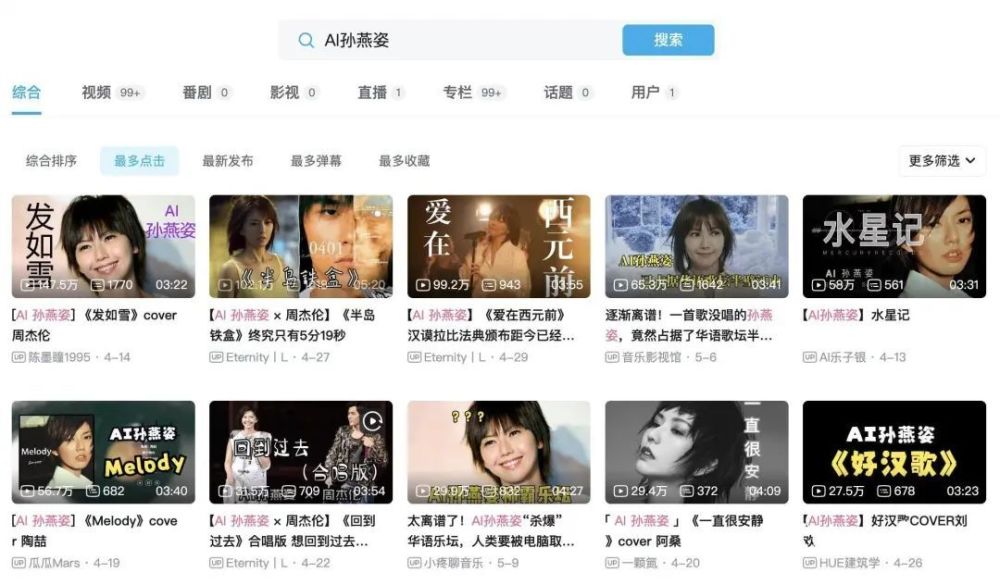Screen dimensions: 1000x585
Task: Play the 好汉歌 COVER video
Action: 894,452
